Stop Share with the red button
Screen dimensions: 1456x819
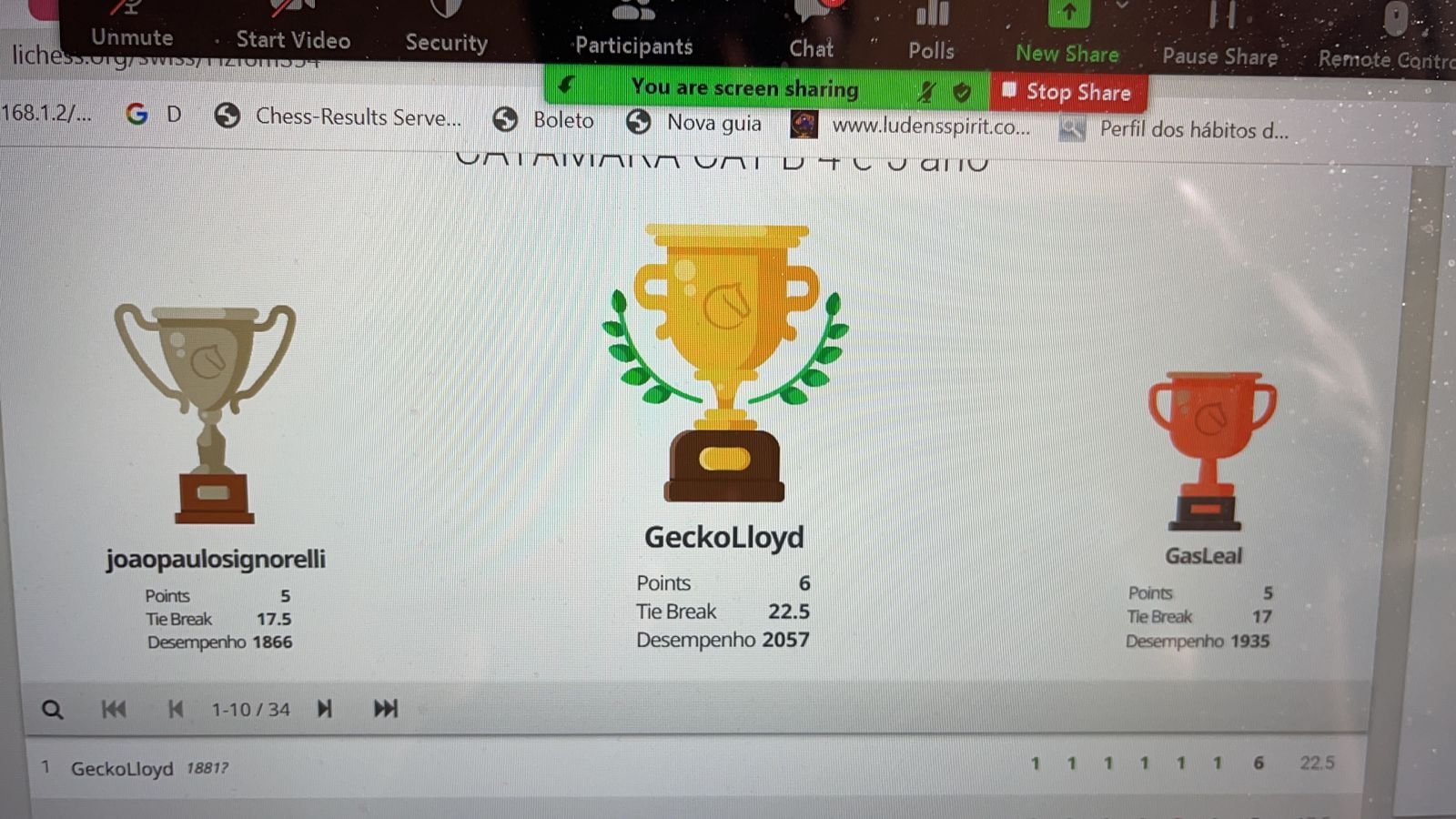(x=1067, y=92)
